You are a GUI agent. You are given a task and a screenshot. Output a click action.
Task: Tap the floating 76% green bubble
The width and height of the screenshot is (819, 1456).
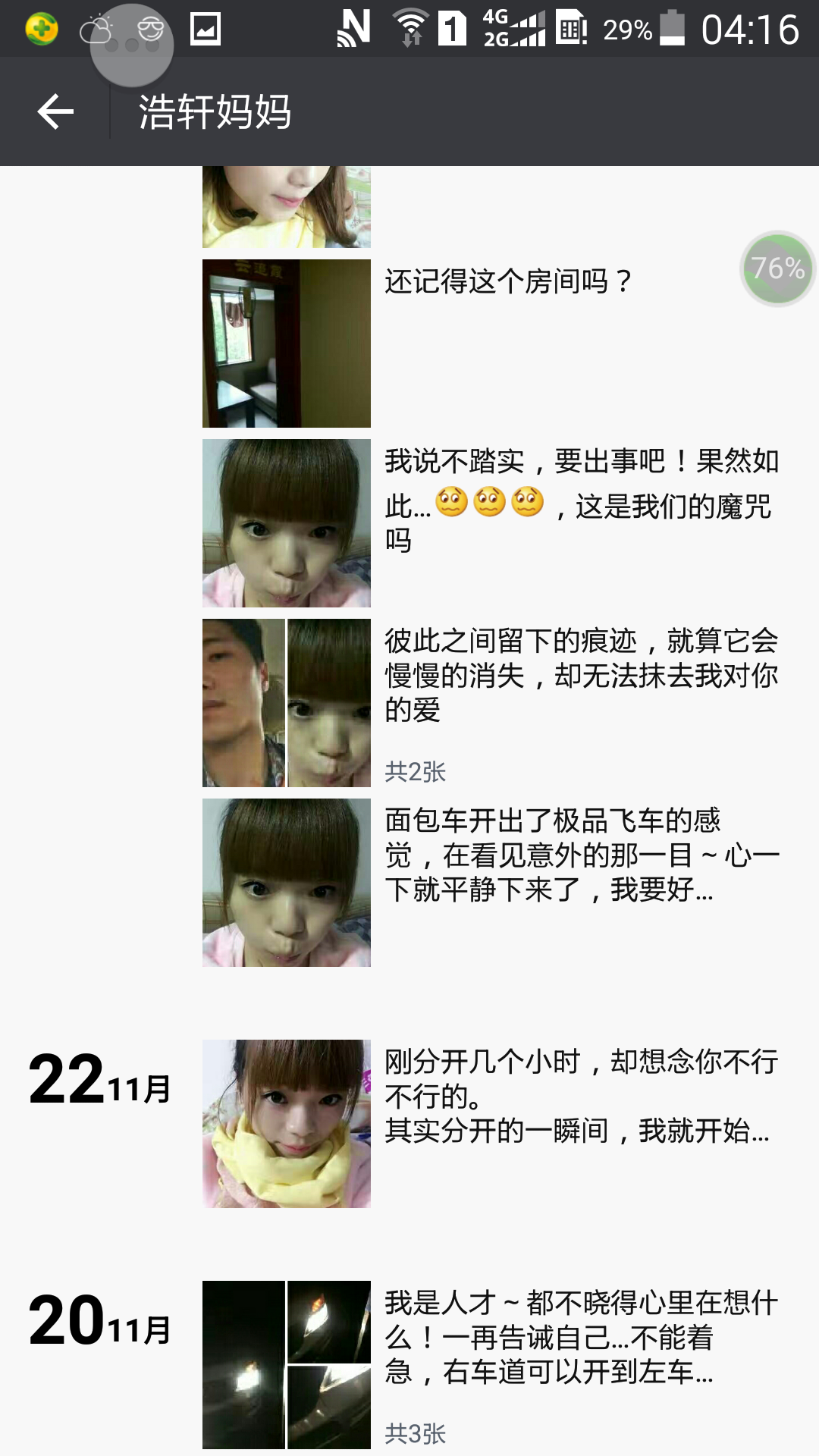(x=777, y=268)
